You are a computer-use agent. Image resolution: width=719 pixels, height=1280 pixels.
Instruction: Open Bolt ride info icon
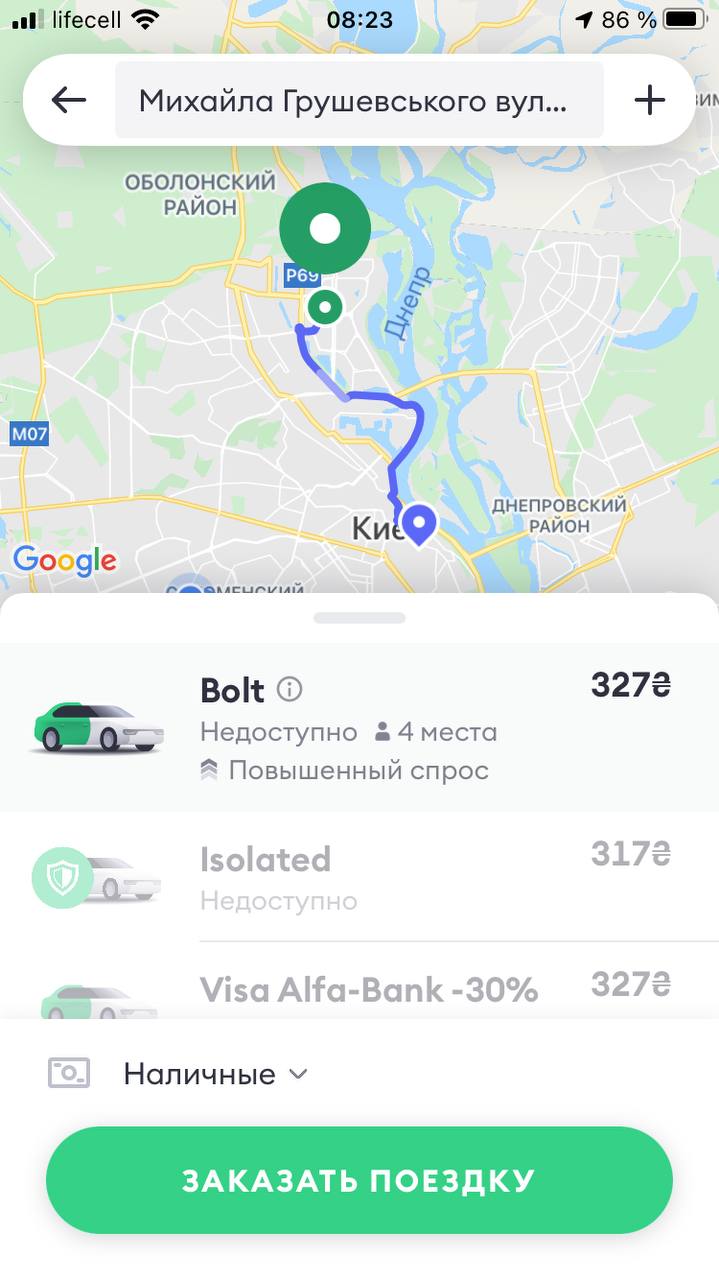pyautogui.click(x=290, y=689)
